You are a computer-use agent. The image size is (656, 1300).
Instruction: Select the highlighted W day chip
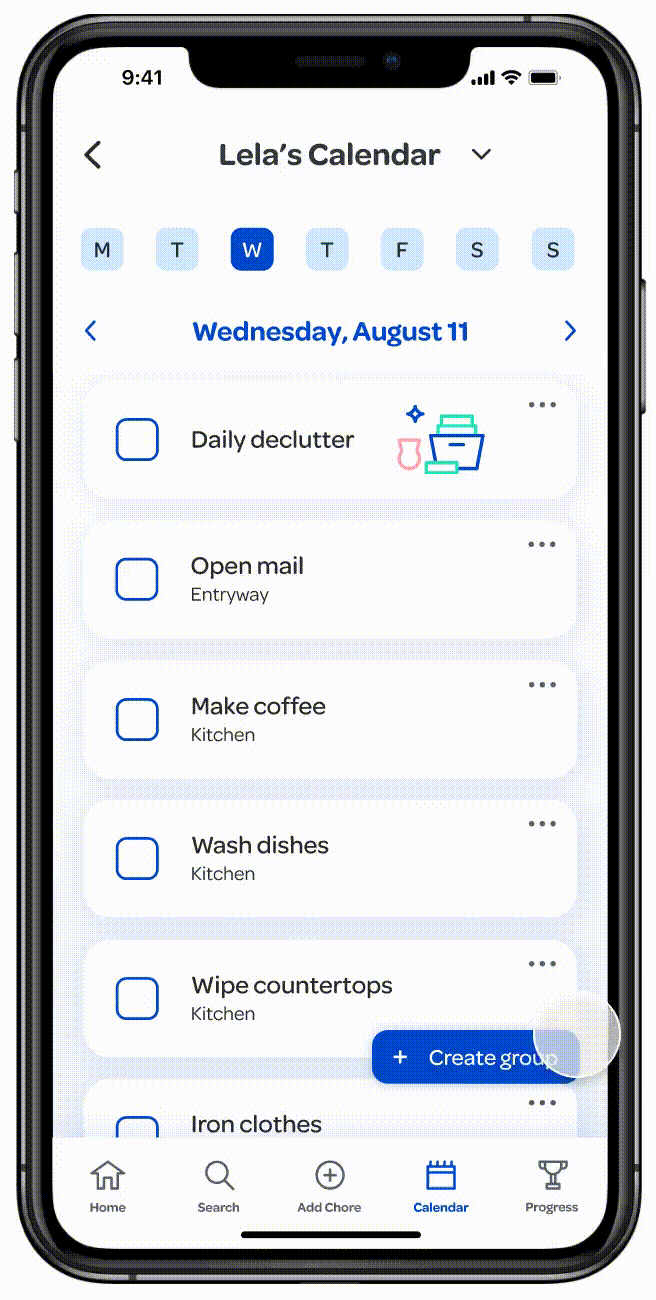(x=252, y=250)
